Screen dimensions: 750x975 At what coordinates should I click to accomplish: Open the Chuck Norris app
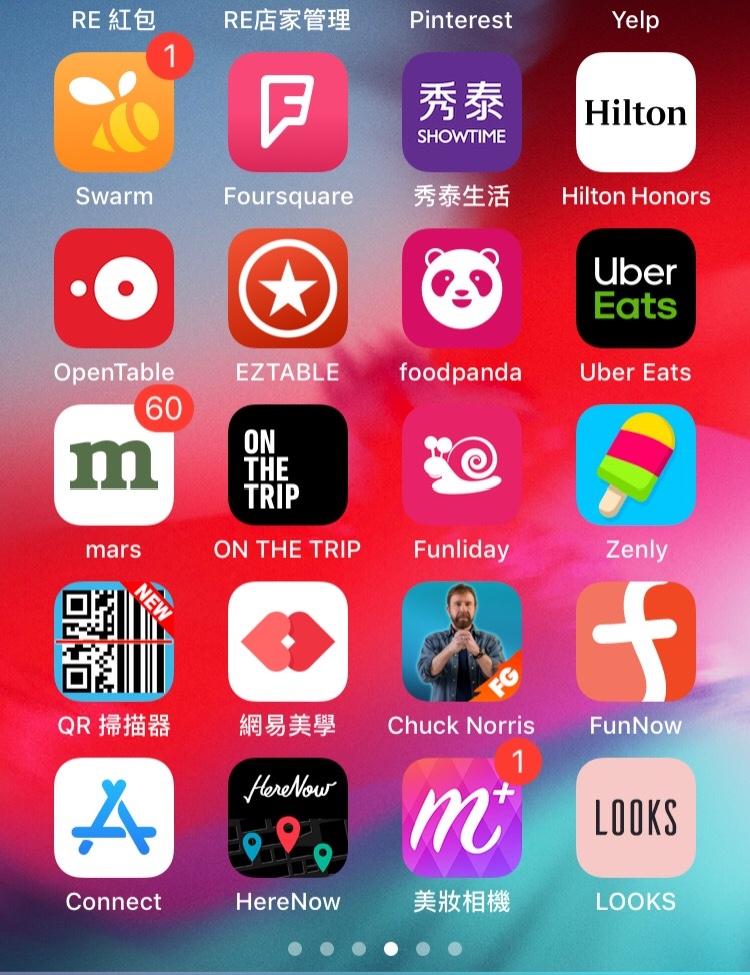point(462,641)
